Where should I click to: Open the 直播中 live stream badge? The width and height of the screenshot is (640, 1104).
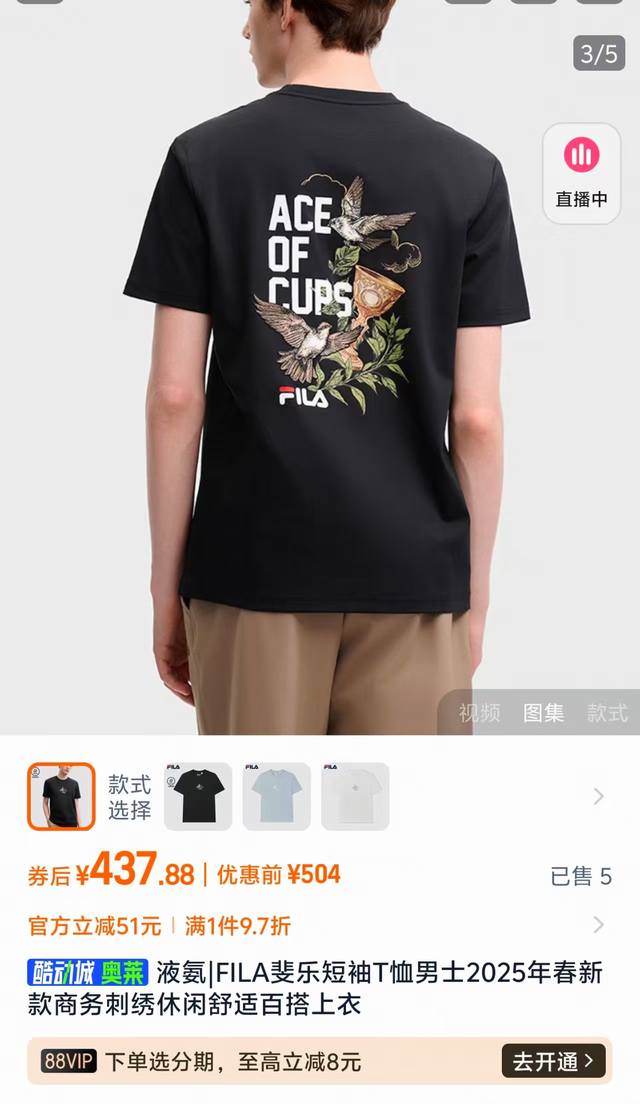[582, 174]
